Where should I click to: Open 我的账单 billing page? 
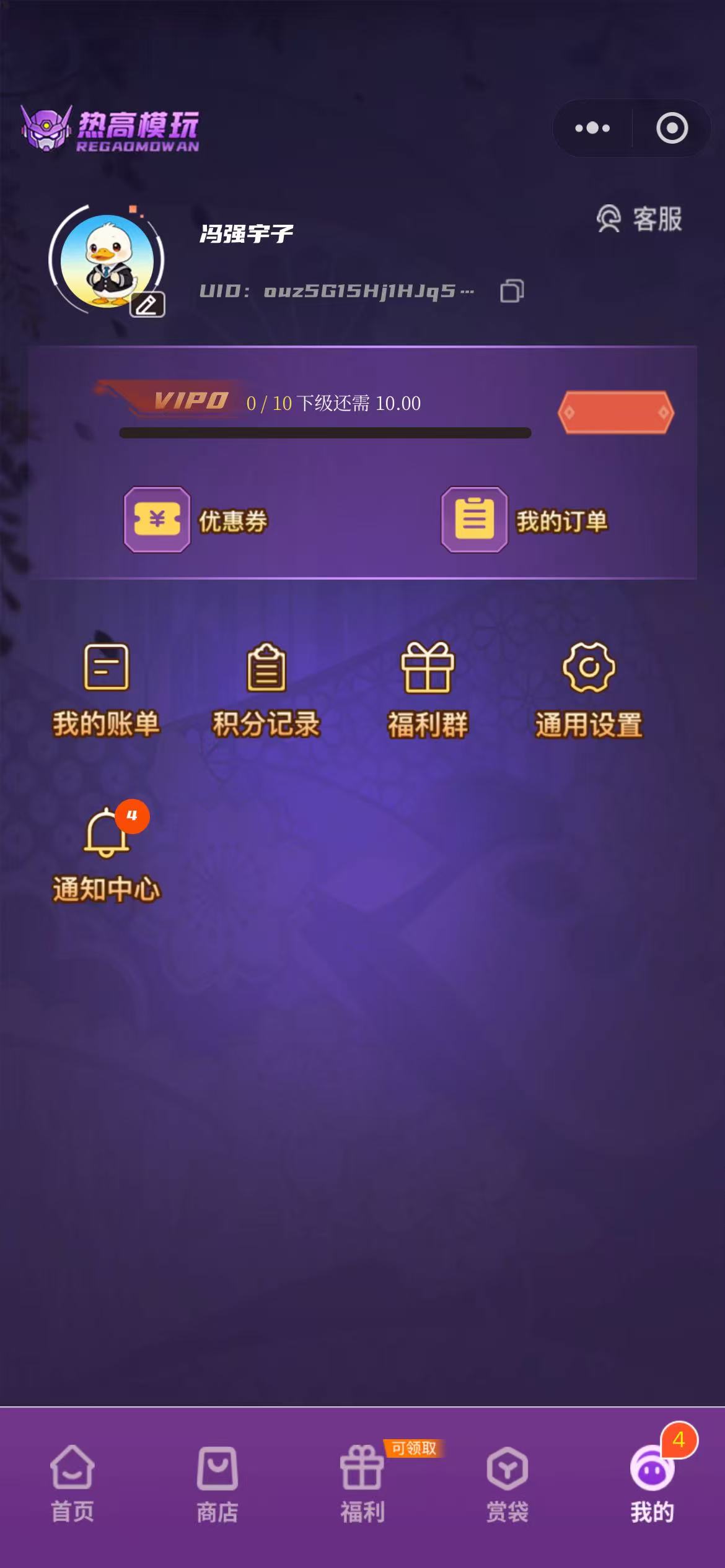(x=106, y=690)
